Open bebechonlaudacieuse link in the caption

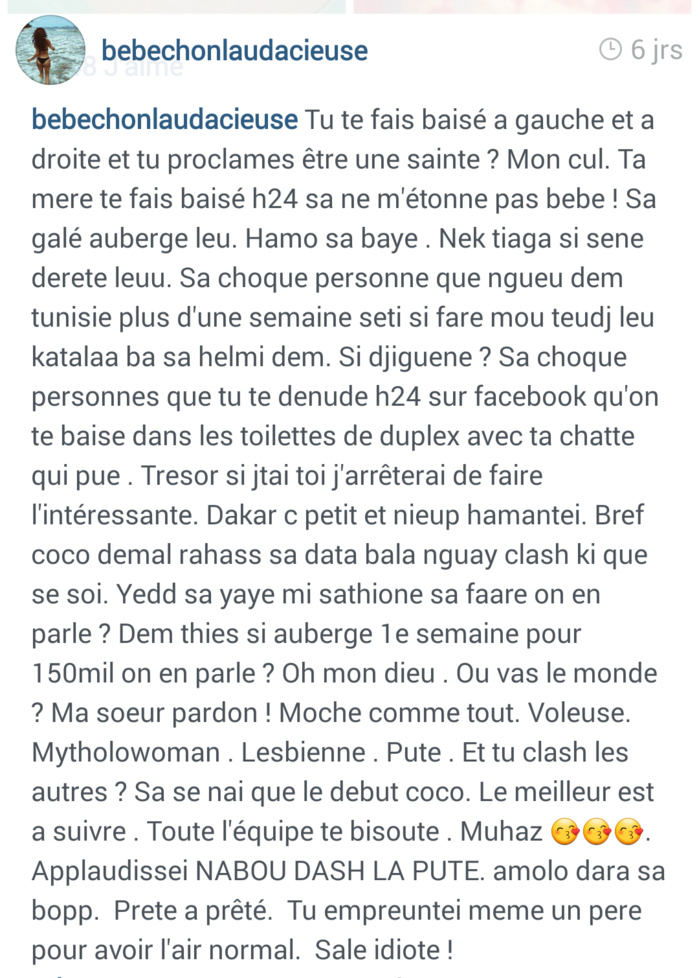pyautogui.click(x=165, y=121)
